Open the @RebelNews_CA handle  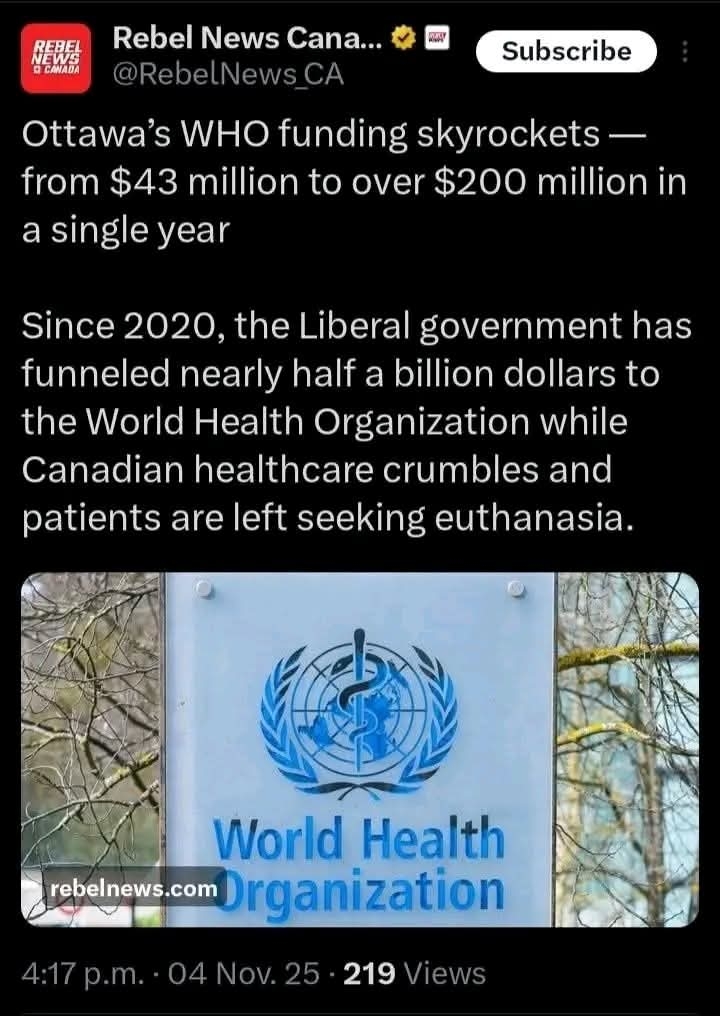(228, 75)
